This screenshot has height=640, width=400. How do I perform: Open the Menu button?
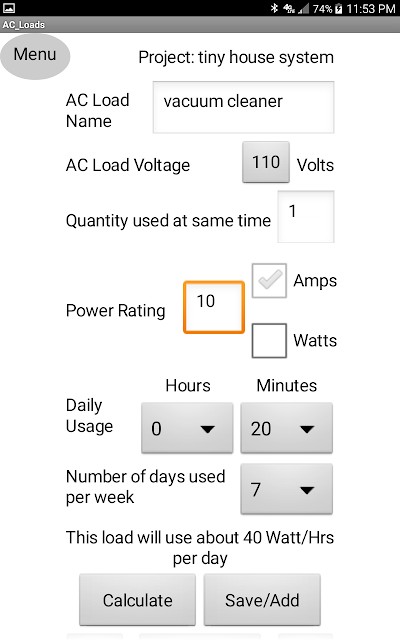[x=35, y=56]
